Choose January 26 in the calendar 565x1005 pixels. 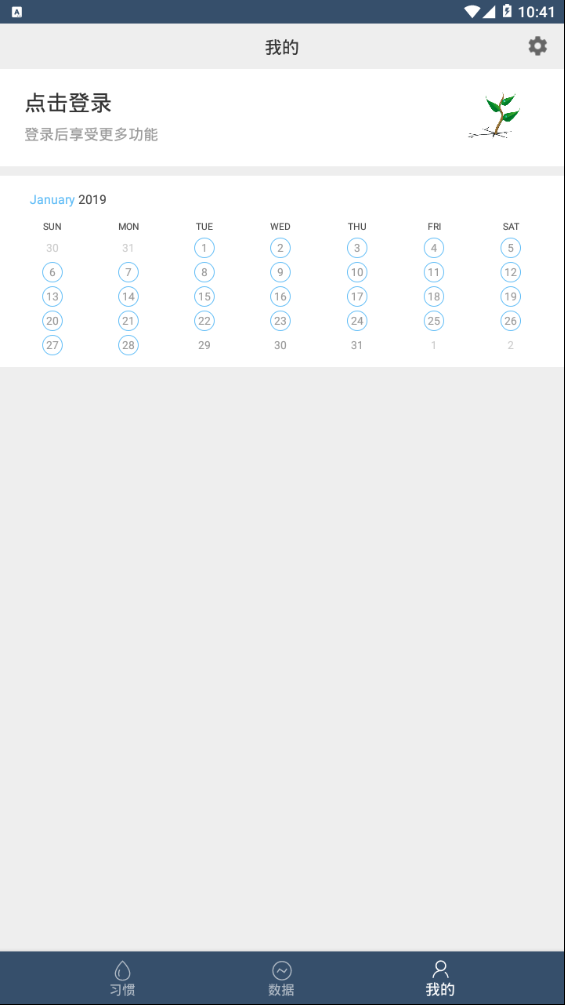coord(511,321)
